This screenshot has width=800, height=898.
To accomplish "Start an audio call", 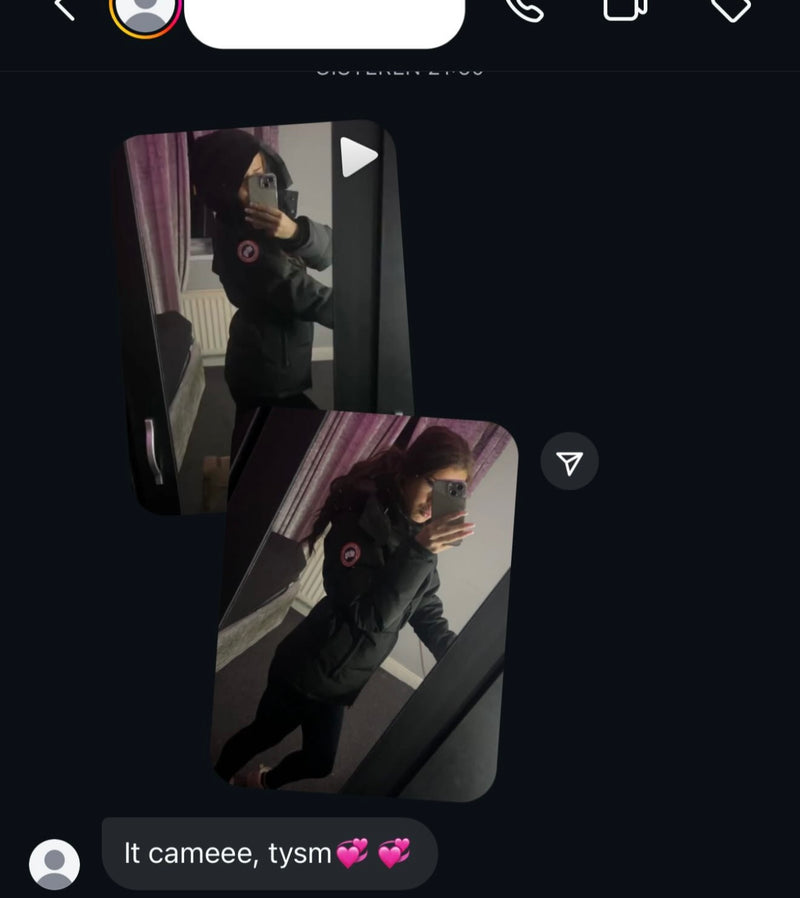I will pos(524,8).
